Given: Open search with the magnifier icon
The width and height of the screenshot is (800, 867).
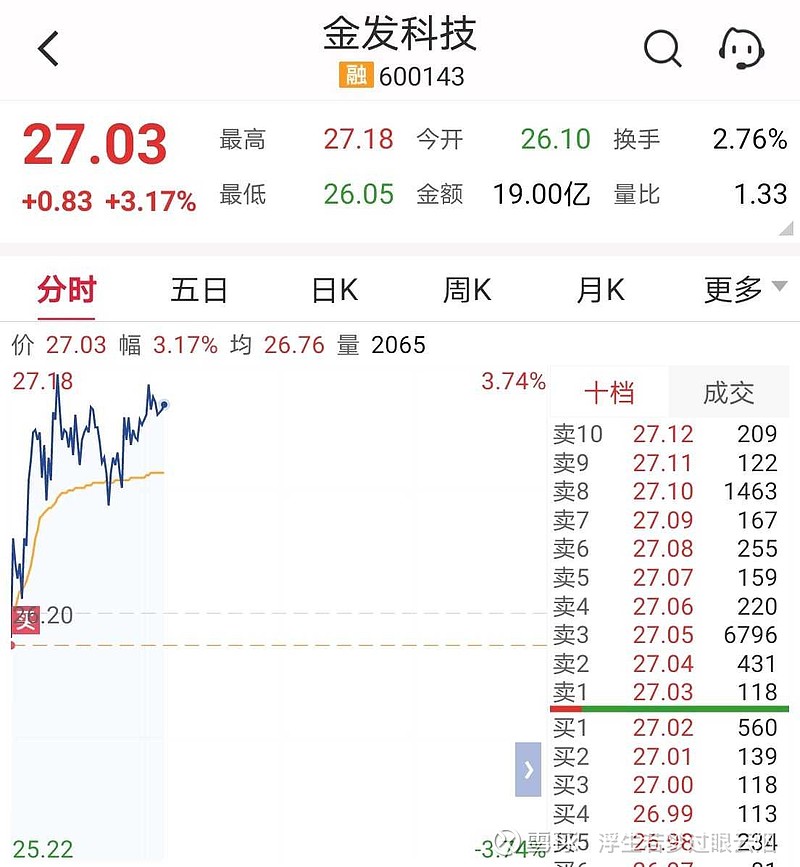Looking at the screenshot, I should (662, 47).
